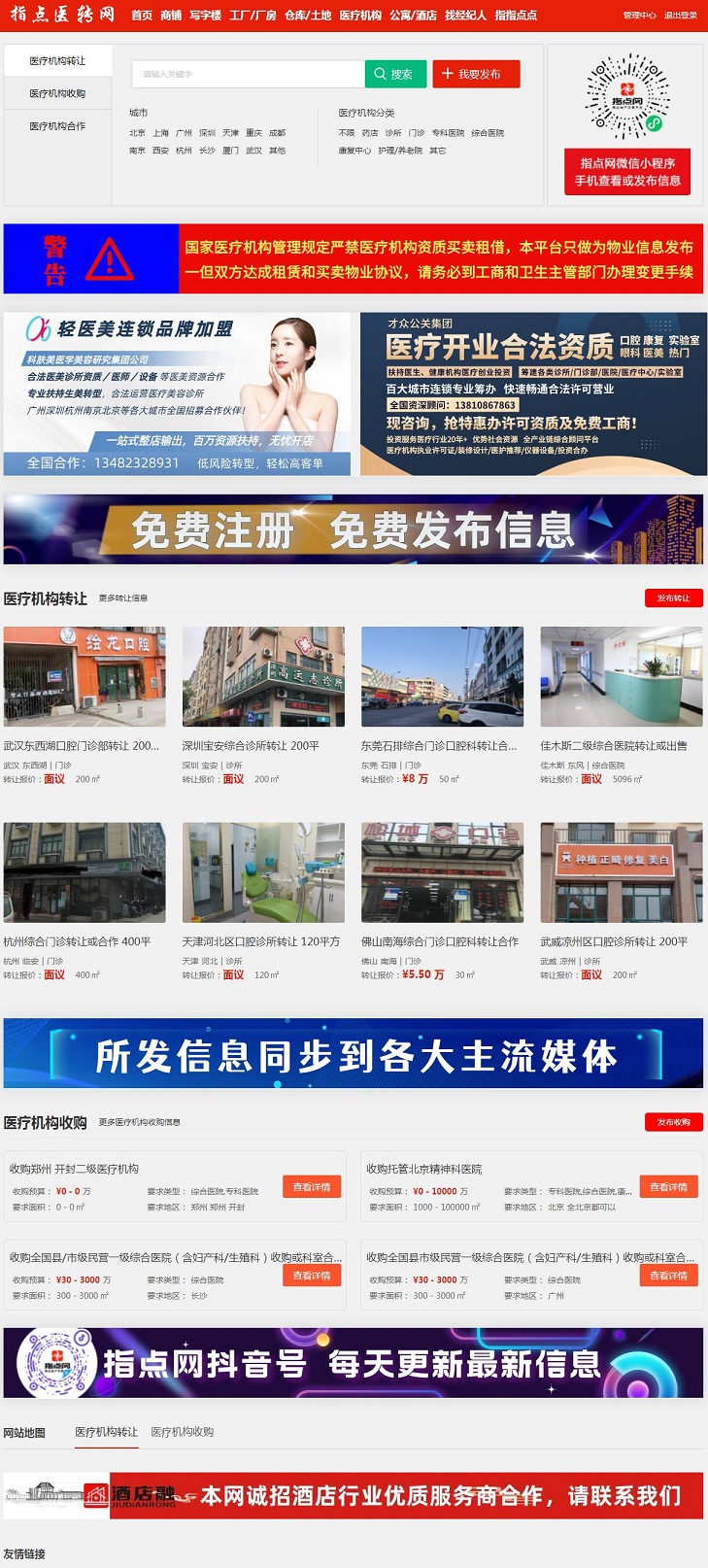Filter listings by city 北京

[x=137, y=133]
